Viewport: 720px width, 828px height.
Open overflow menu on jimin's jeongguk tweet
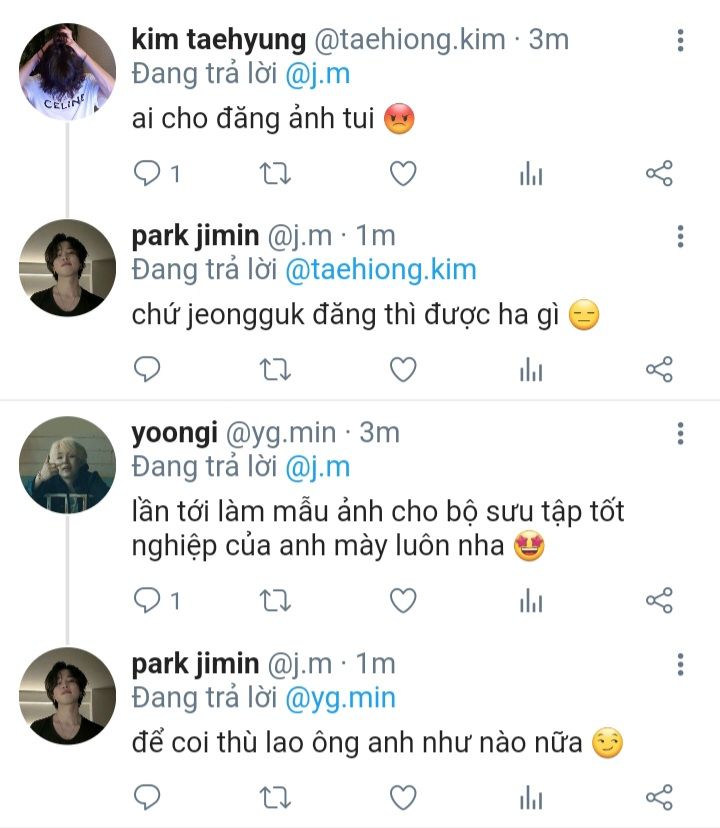(x=680, y=236)
